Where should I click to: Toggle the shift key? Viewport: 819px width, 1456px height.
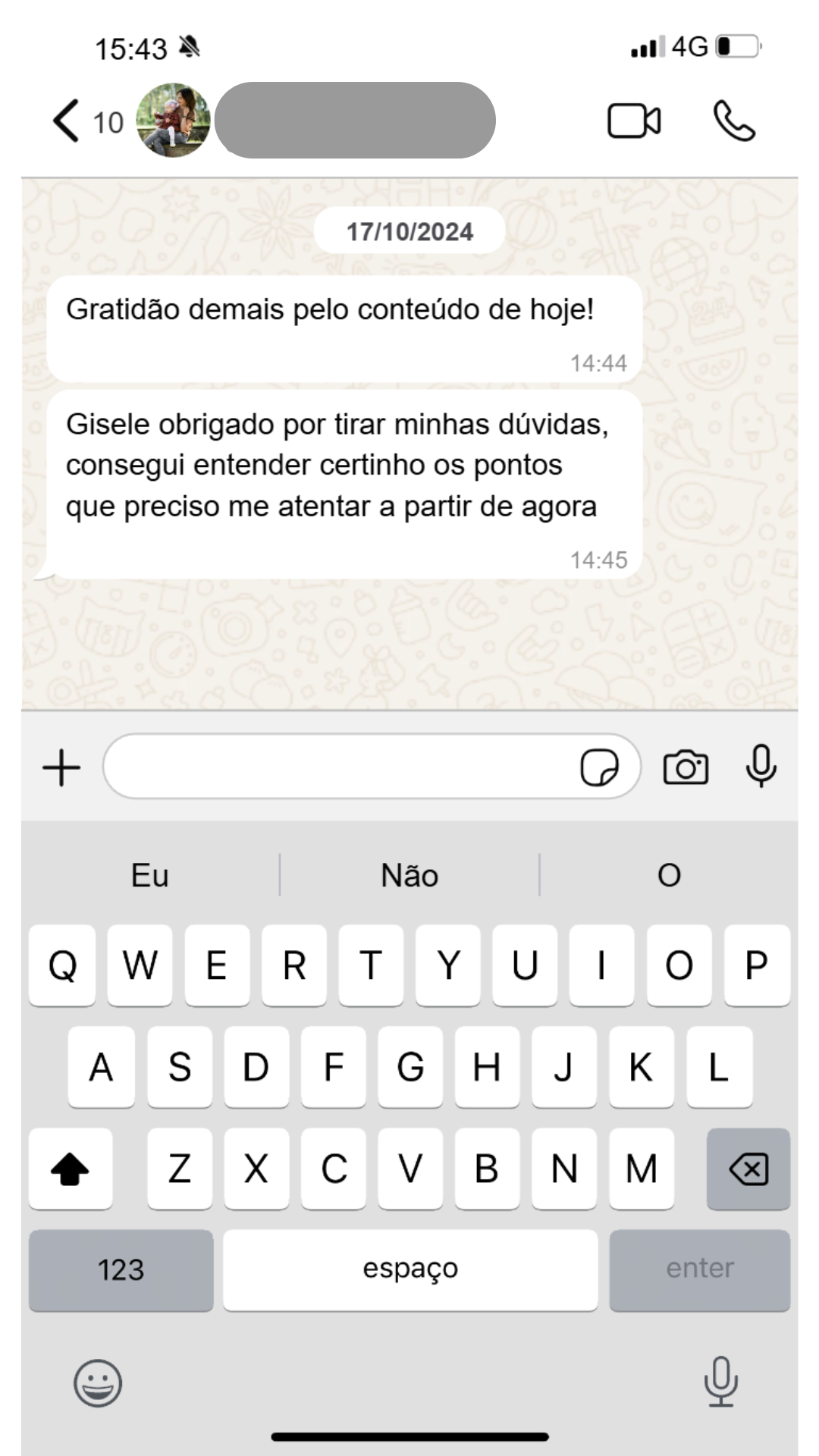click(x=70, y=1169)
